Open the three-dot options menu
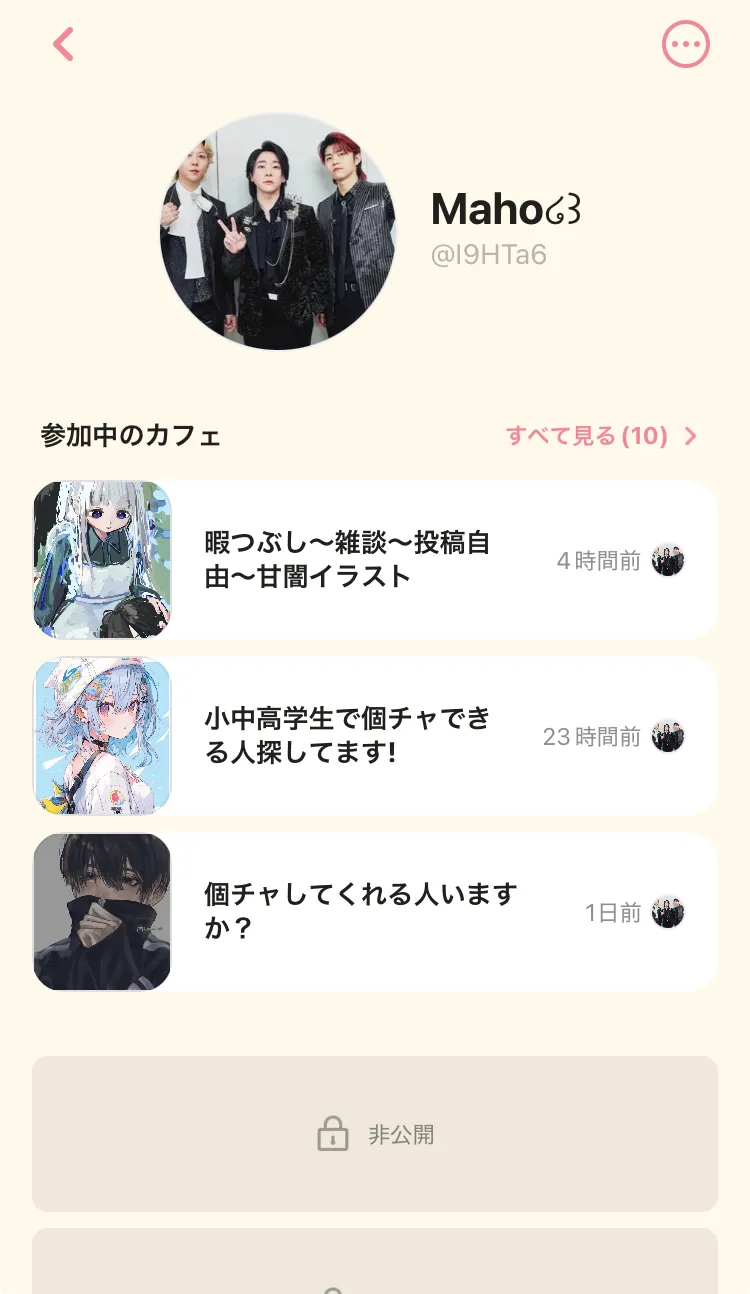750x1294 pixels. [x=685, y=44]
